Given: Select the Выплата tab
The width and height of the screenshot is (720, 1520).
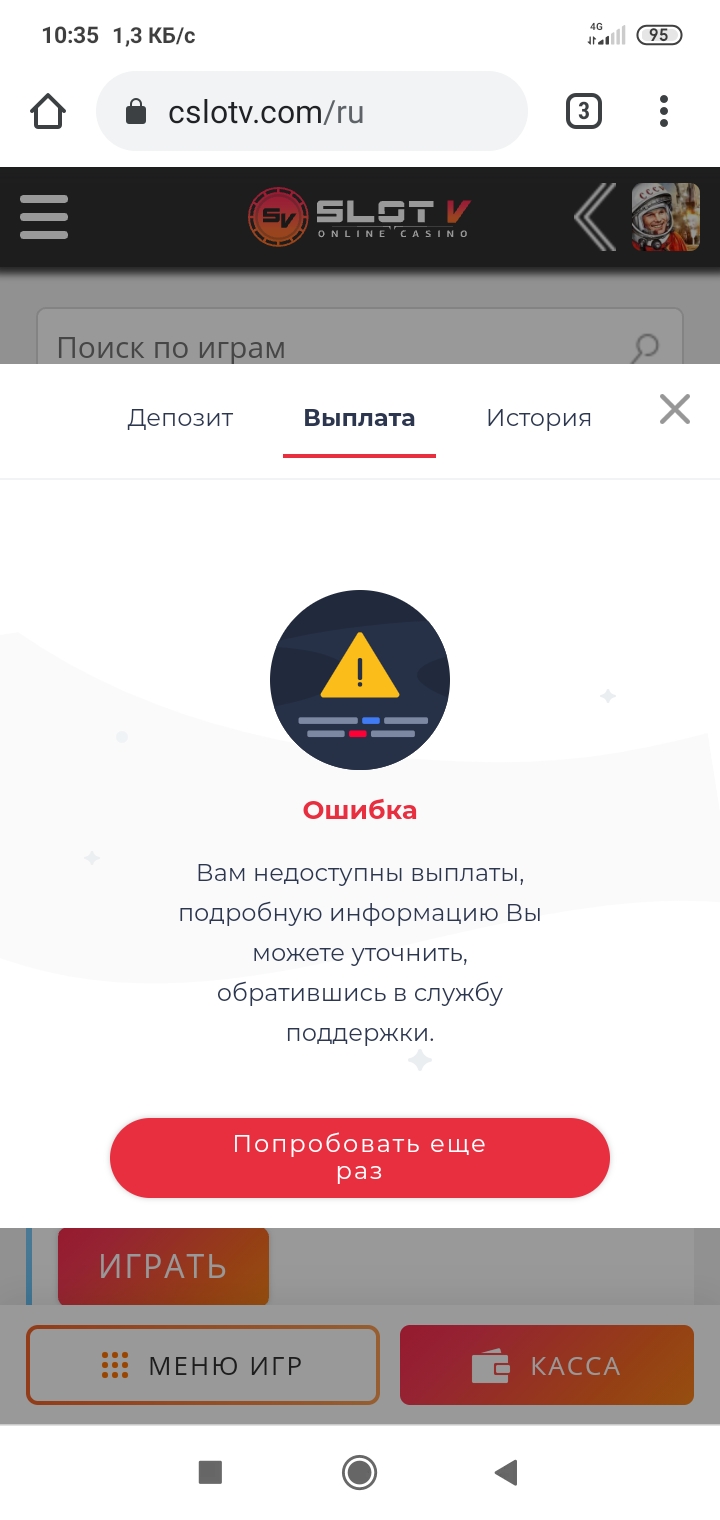Looking at the screenshot, I should (359, 418).
